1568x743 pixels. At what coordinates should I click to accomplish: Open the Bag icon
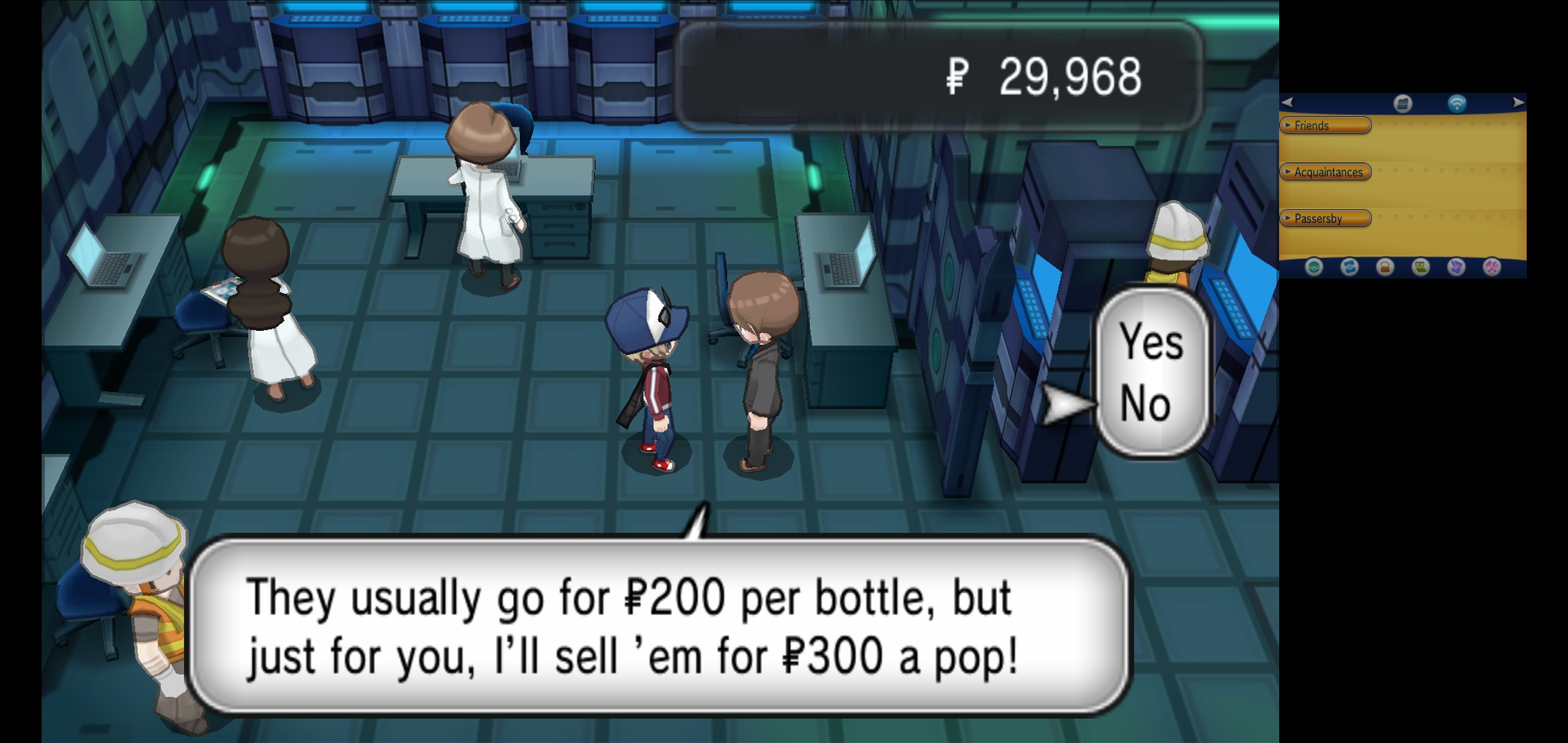[x=1385, y=267]
